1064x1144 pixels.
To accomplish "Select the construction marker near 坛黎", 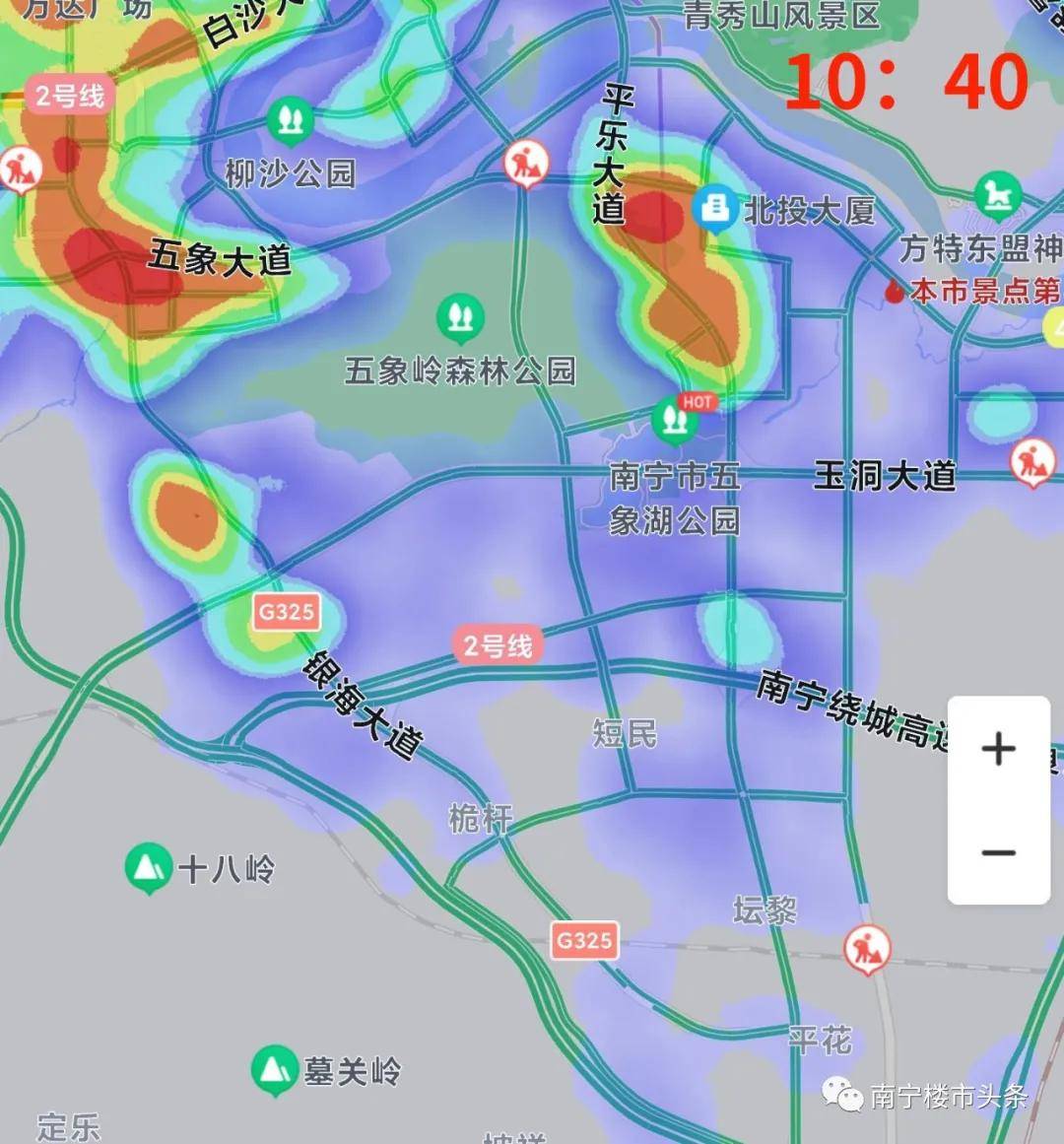I will pos(867,948).
